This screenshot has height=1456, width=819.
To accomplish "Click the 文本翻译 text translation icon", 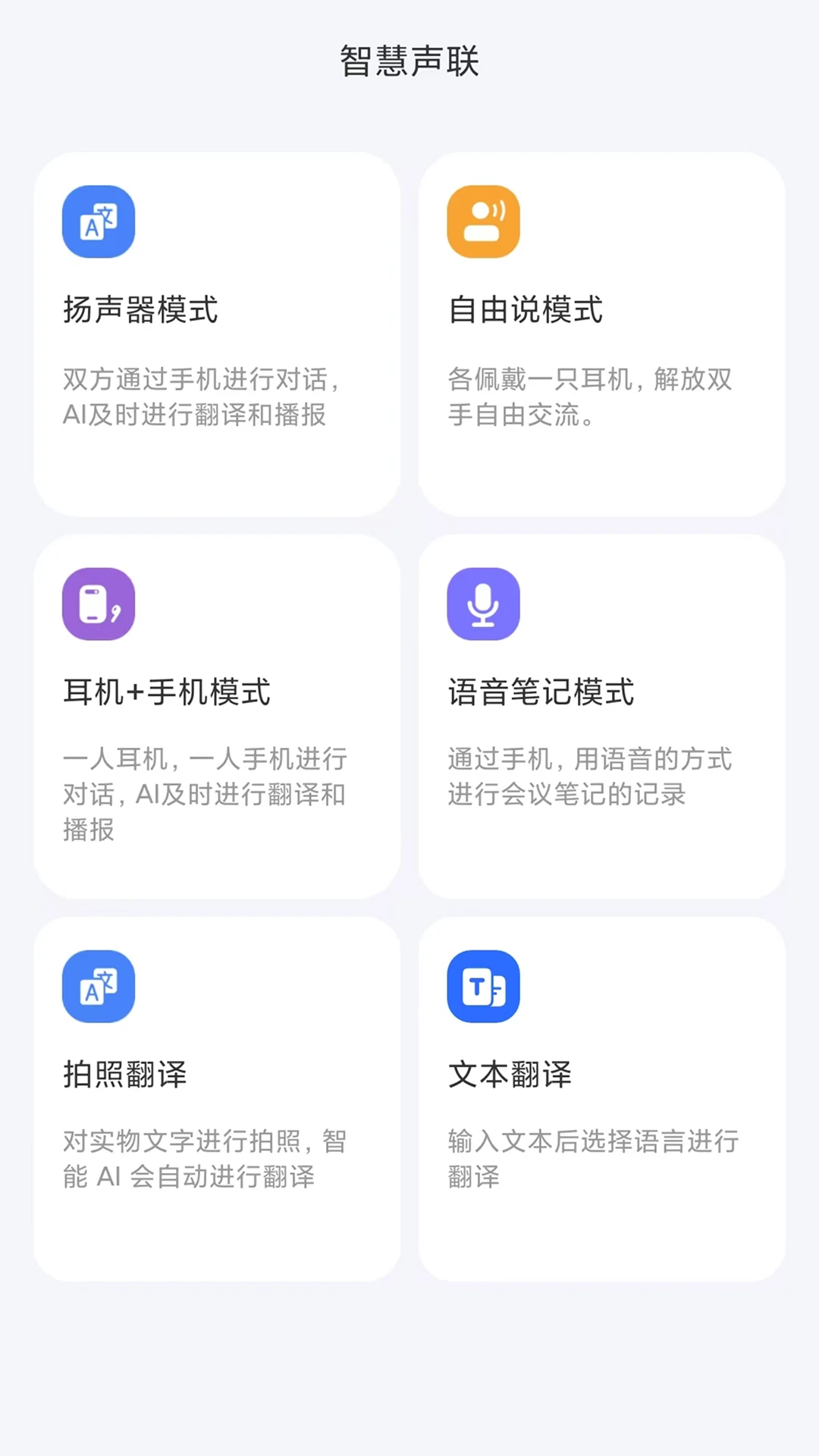I will (483, 986).
